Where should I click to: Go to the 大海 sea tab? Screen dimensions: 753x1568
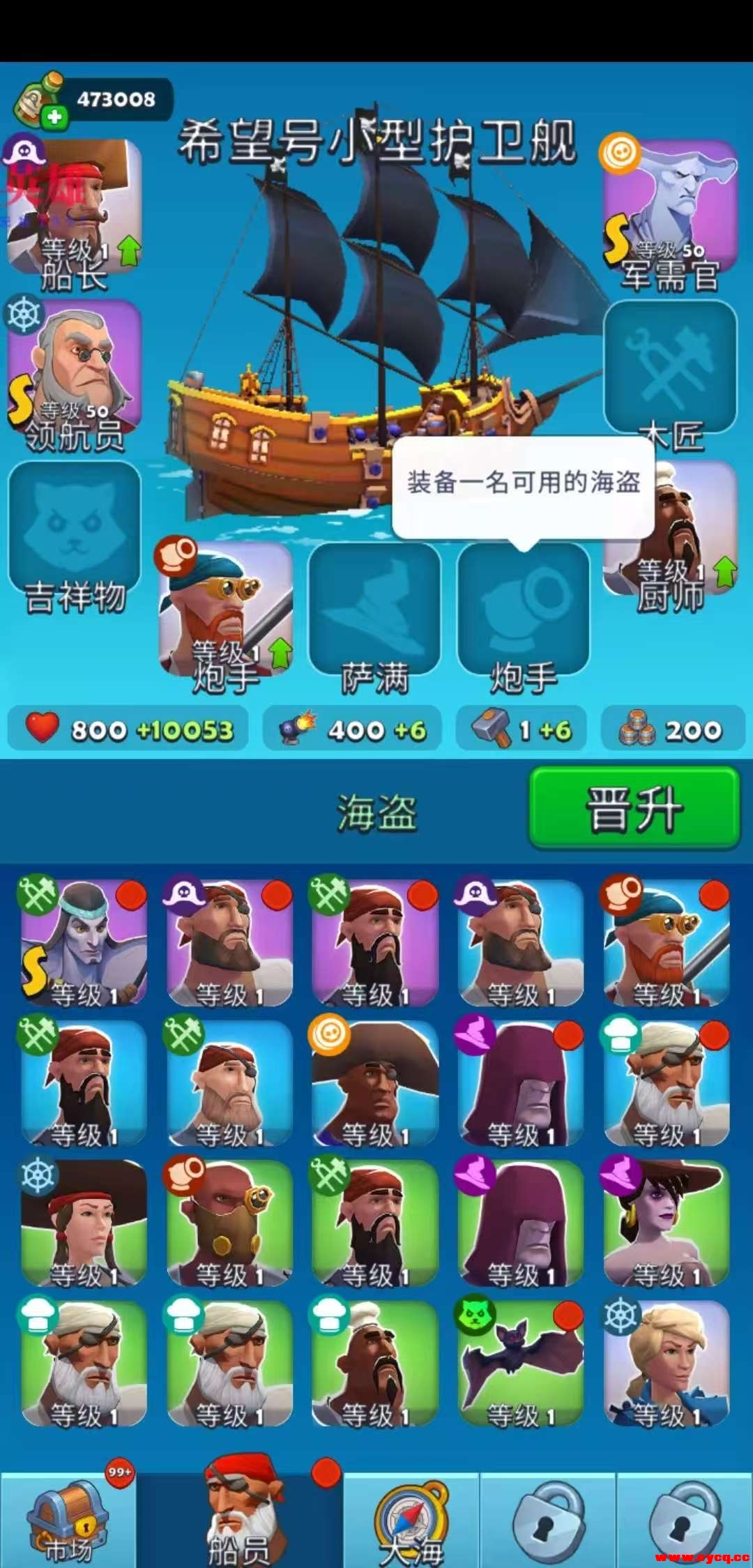click(x=411, y=1518)
